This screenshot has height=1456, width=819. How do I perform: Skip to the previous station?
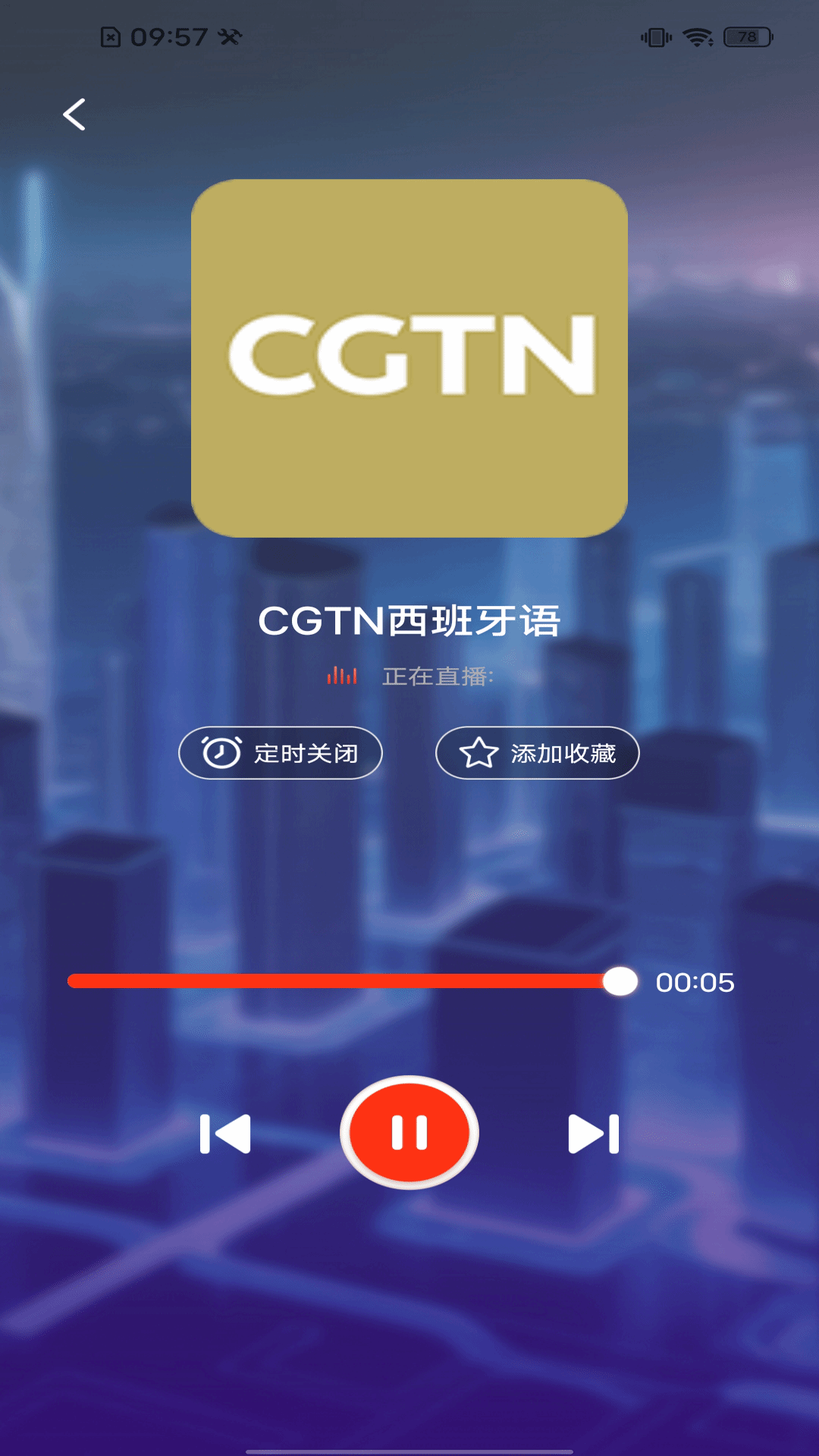click(x=225, y=1134)
